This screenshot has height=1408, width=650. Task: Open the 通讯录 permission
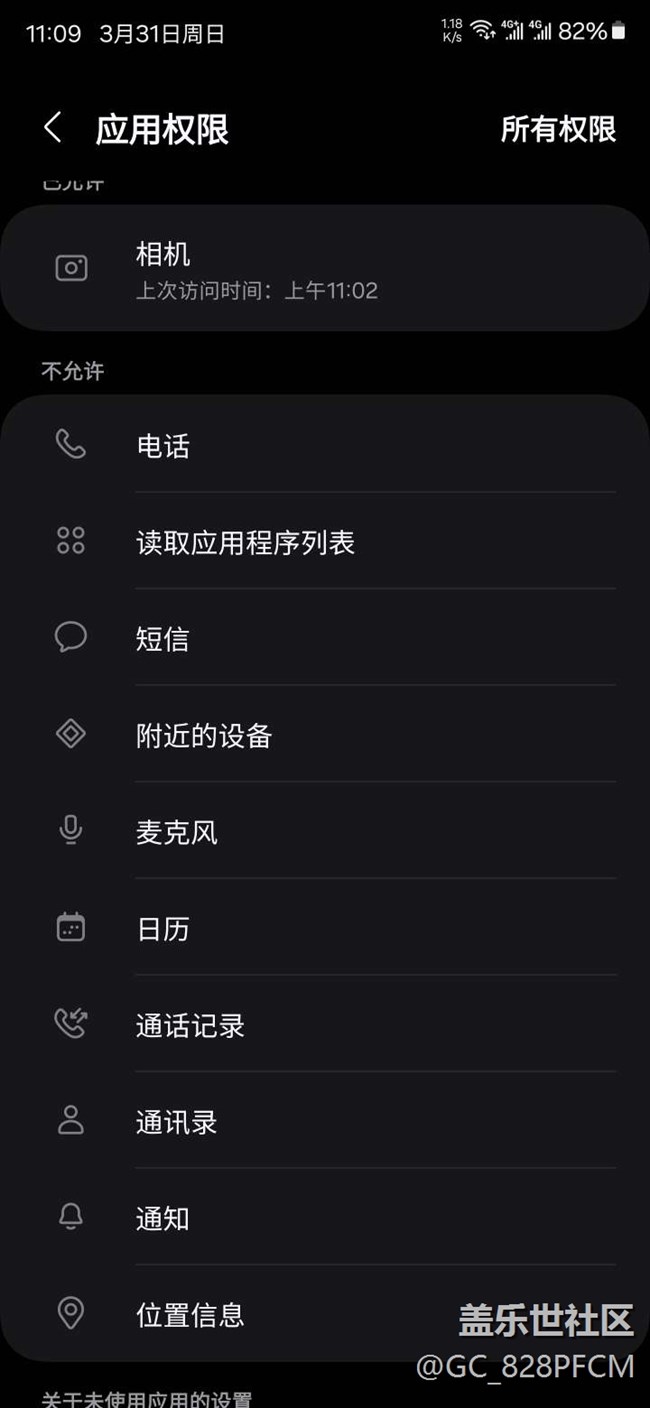pyautogui.click(x=325, y=1121)
